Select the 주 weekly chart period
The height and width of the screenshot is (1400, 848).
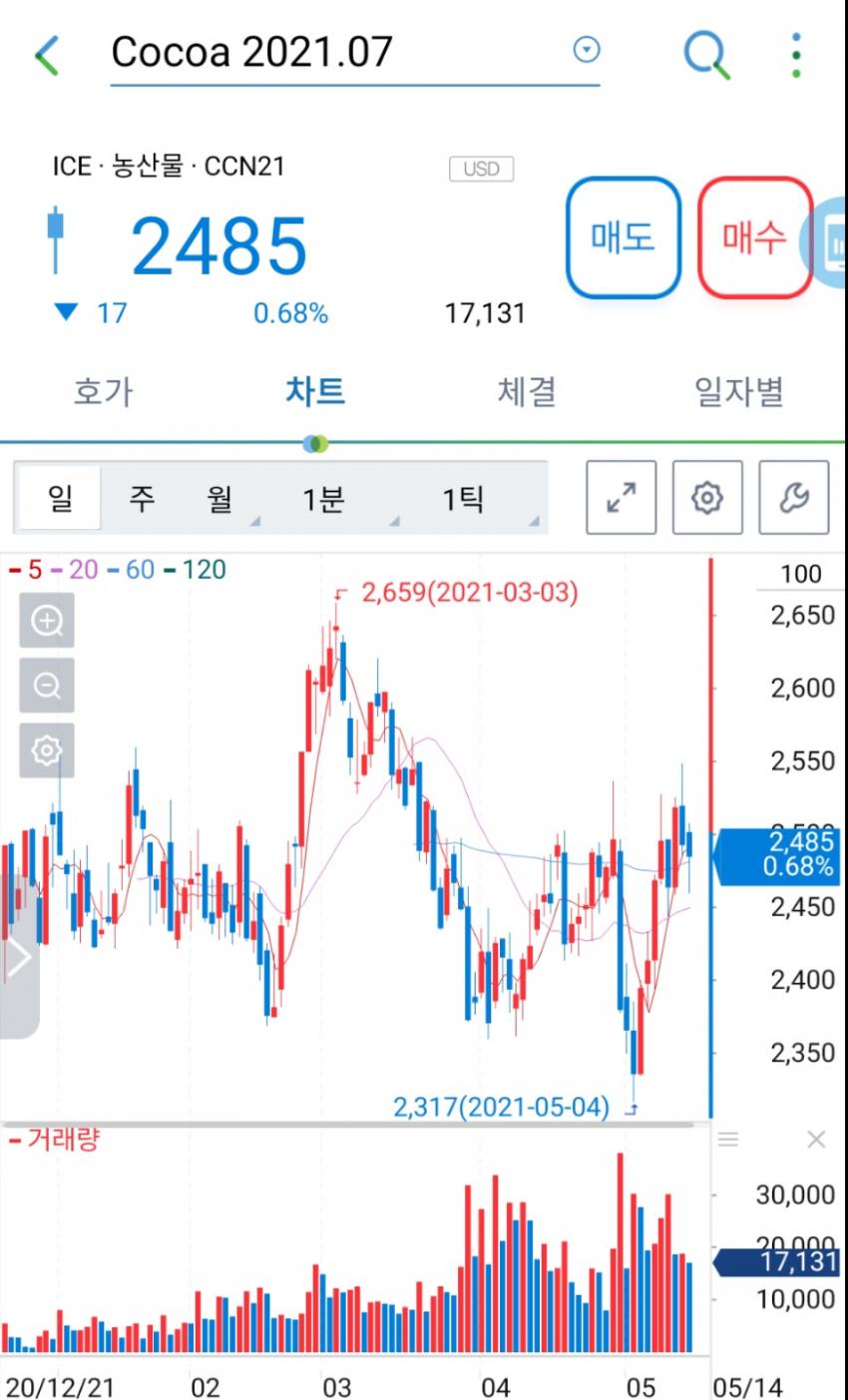142,497
